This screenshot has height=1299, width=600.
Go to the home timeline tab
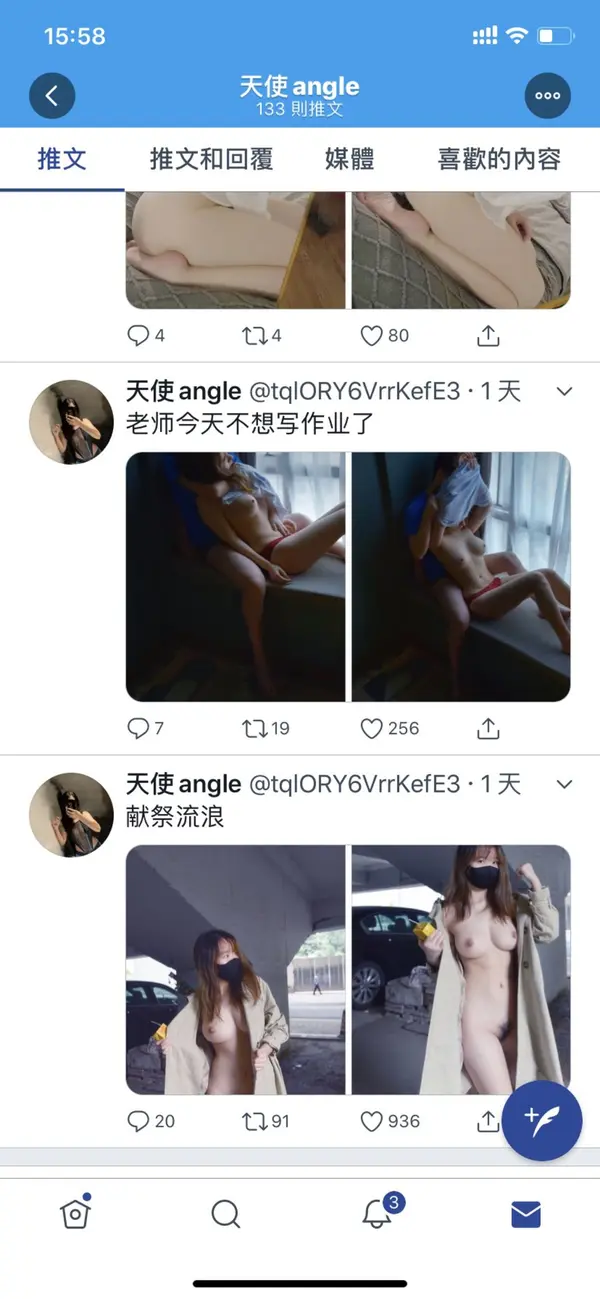coord(75,1214)
